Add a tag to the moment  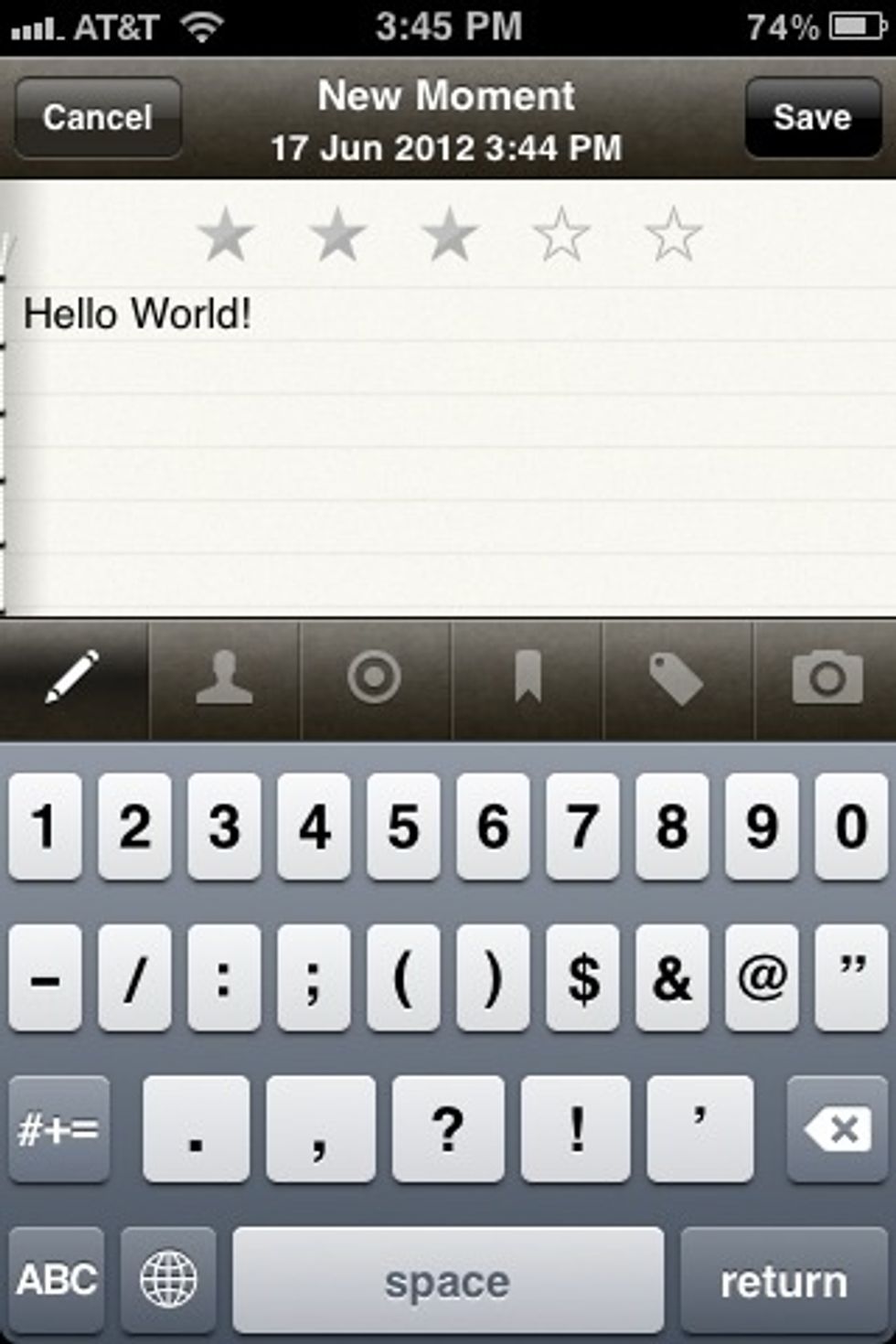point(677,678)
